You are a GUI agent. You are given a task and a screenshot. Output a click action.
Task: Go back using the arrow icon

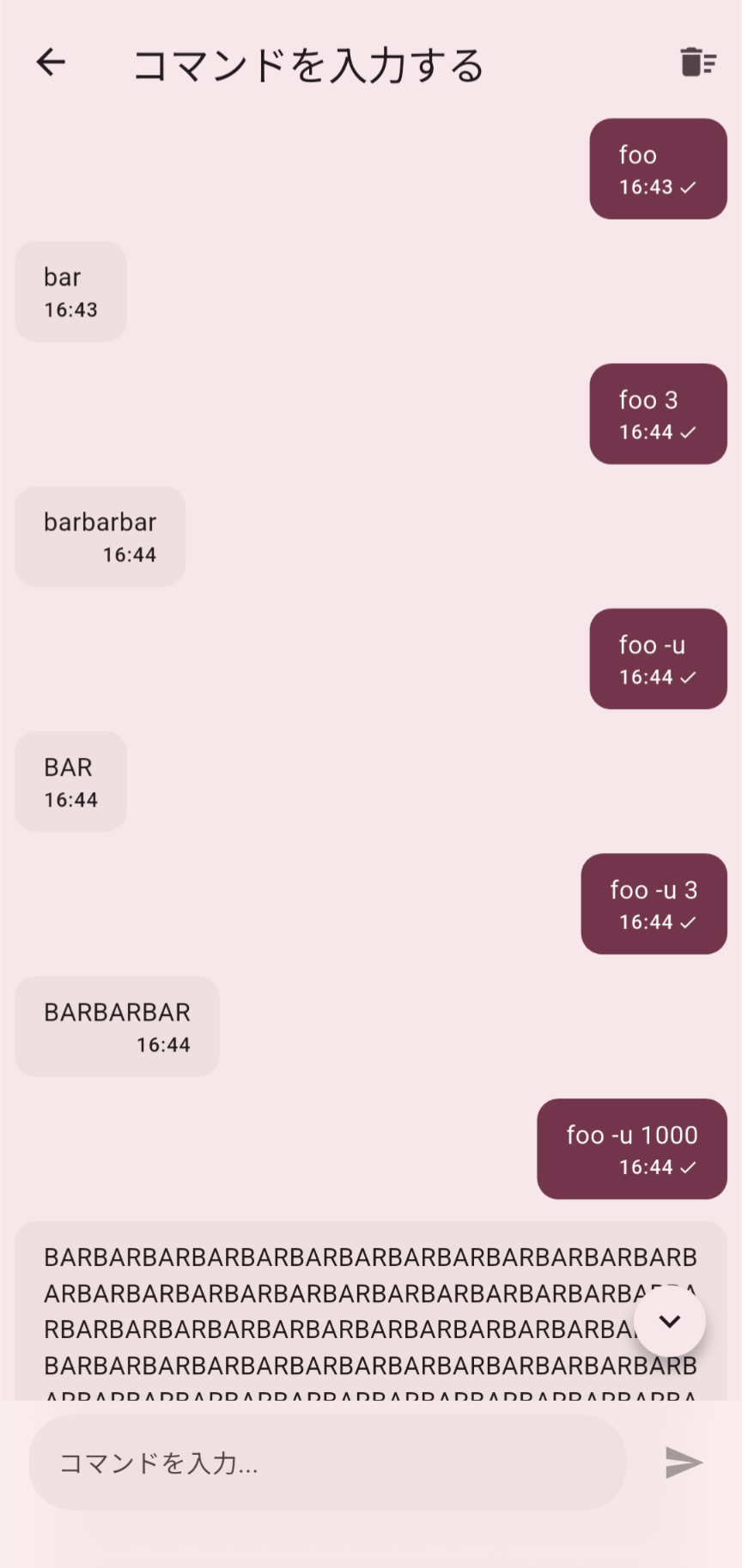click(51, 63)
